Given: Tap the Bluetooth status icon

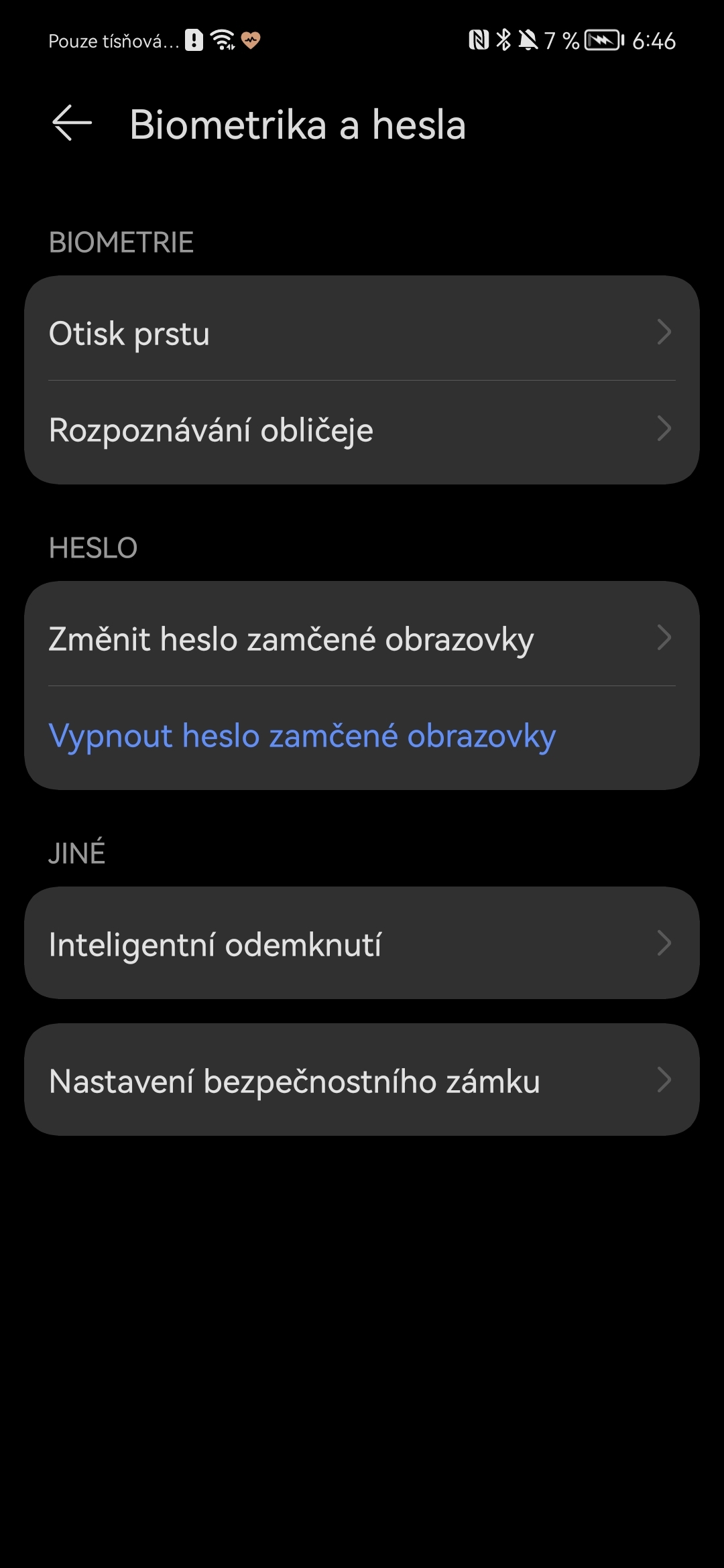Looking at the screenshot, I should click(x=504, y=41).
